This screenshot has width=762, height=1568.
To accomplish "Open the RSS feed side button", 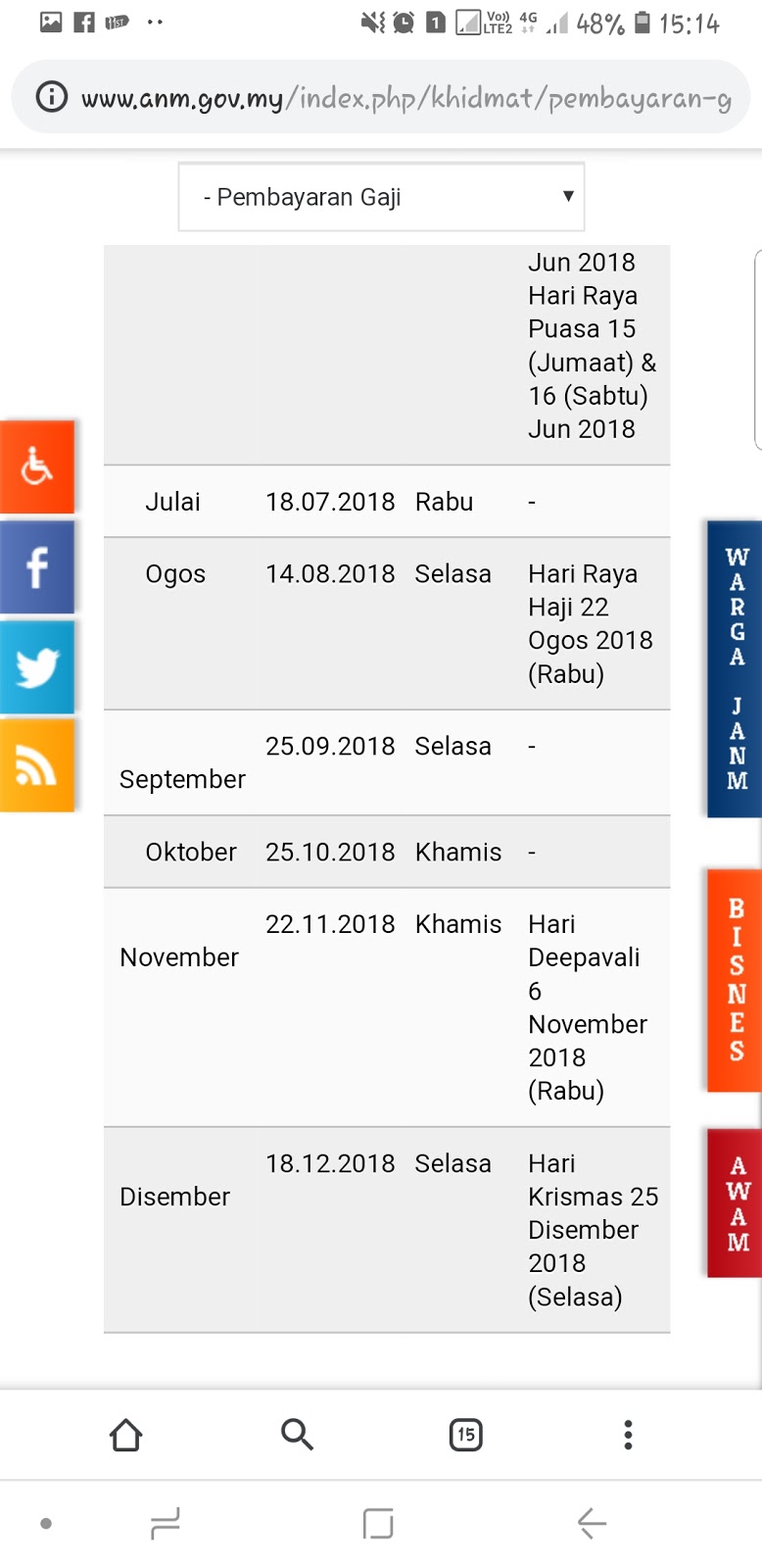I will [37, 766].
